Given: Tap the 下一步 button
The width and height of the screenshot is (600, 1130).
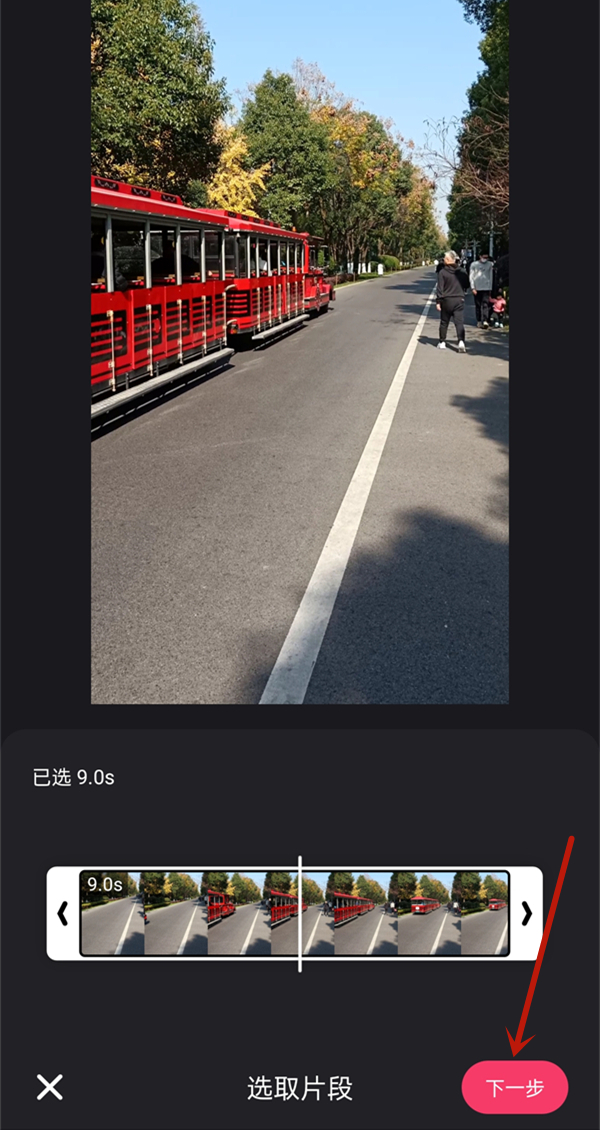Looking at the screenshot, I should (x=514, y=1087).
